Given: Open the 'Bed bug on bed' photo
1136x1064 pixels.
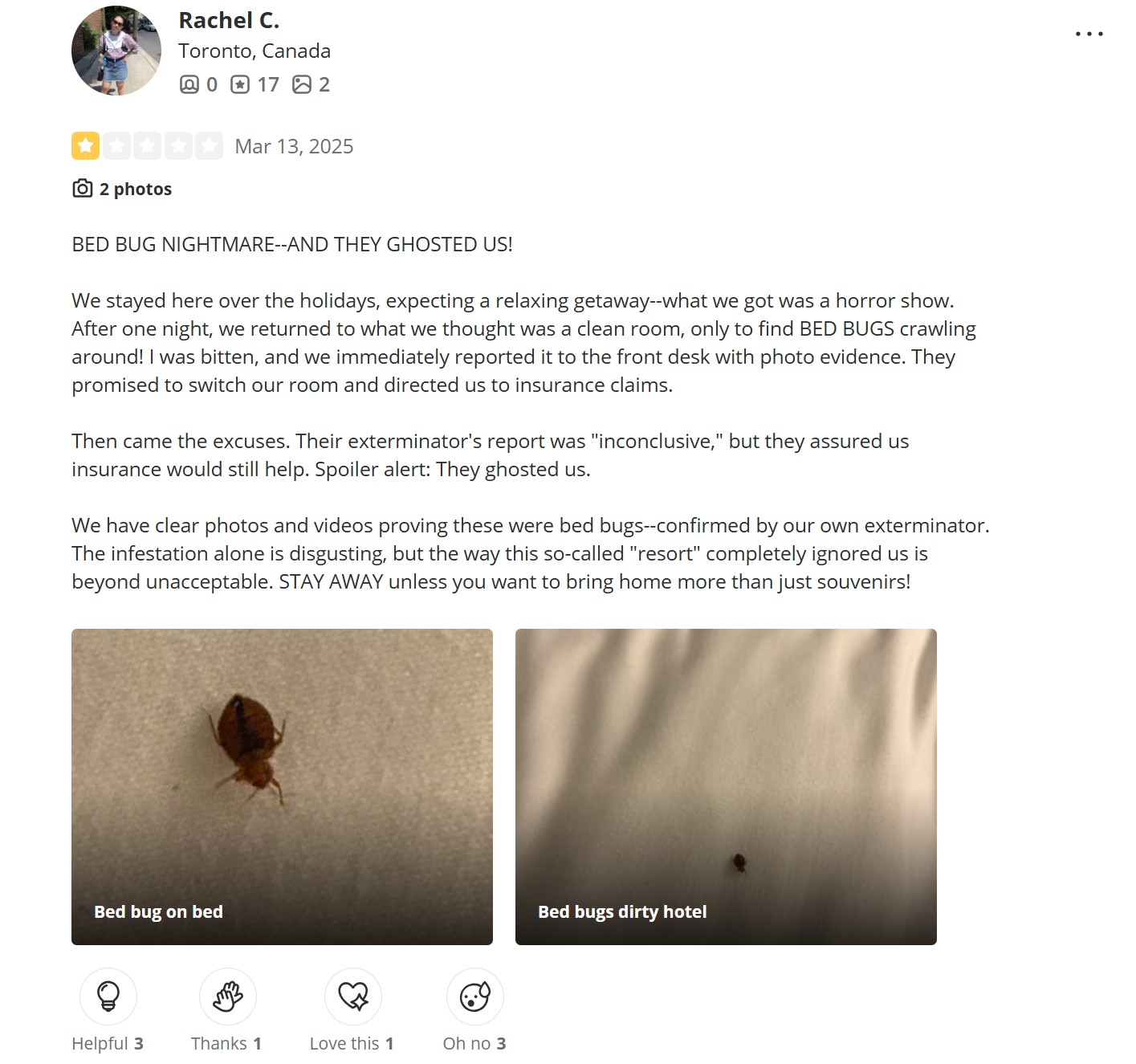Looking at the screenshot, I should (x=282, y=785).
